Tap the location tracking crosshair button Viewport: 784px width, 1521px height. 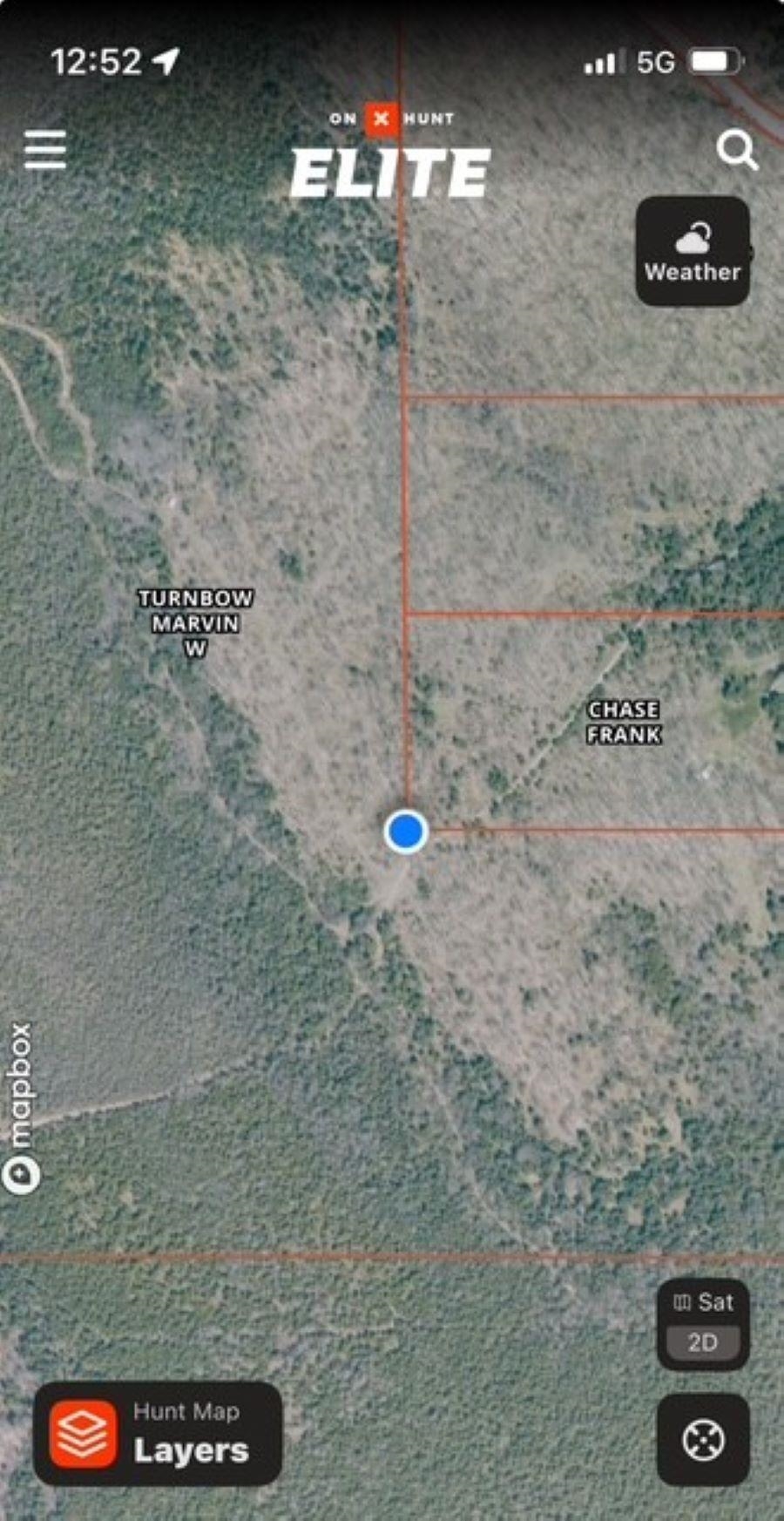[x=703, y=1439]
